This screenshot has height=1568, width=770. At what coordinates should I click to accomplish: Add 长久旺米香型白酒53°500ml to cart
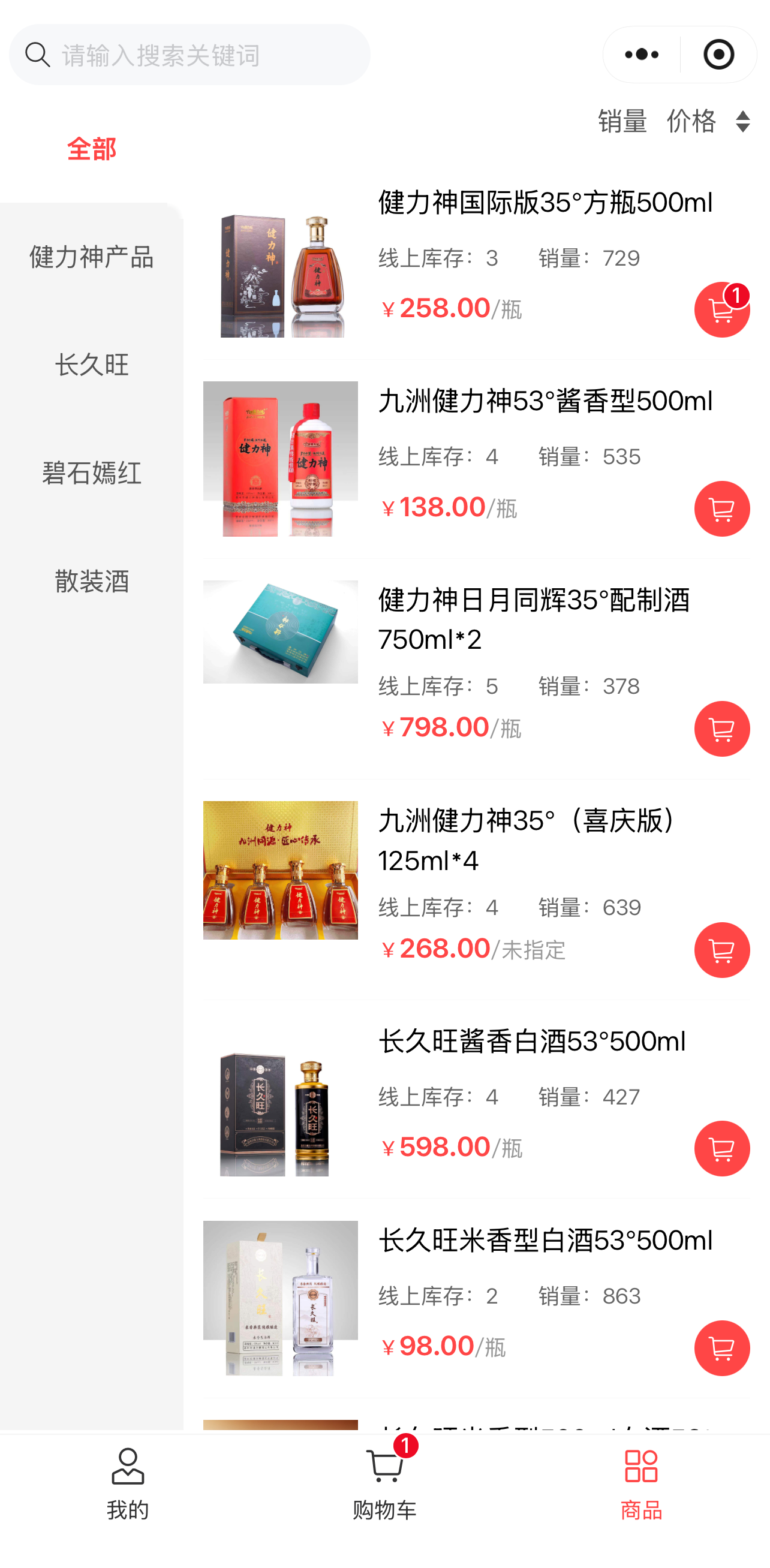pyautogui.click(x=721, y=1348)
